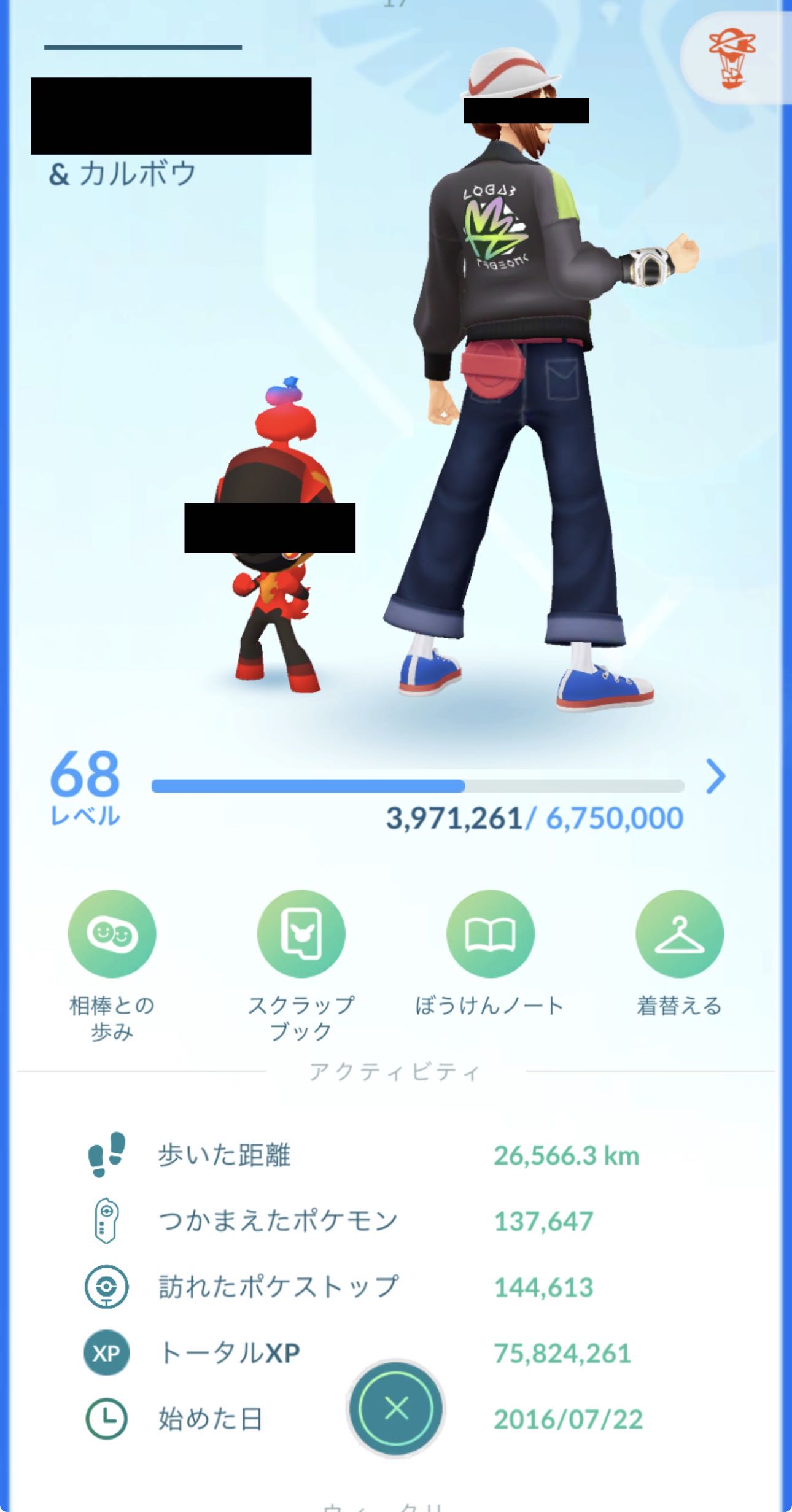Tap 着替える to change avatar style
The image size is (792, 1512).
click(679, 934)
